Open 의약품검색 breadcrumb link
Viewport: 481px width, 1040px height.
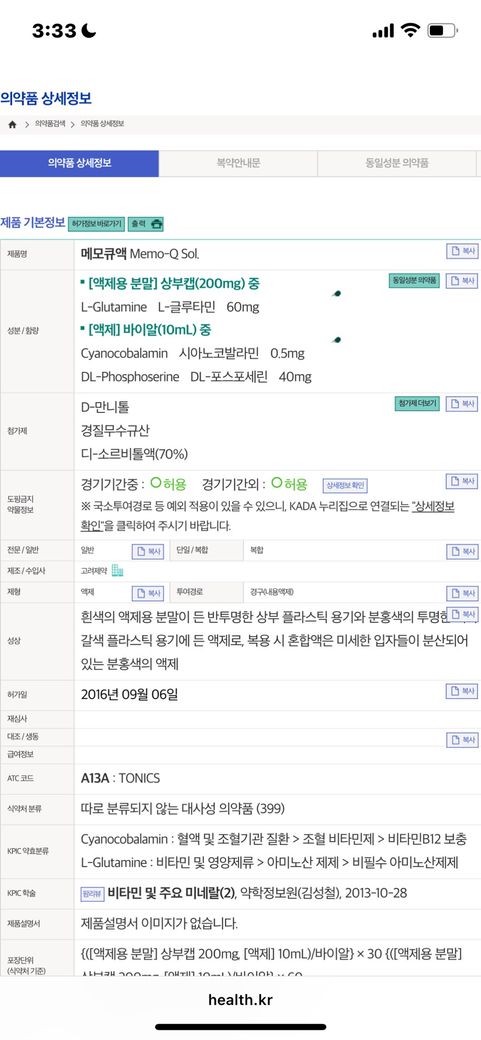[50, 124]
